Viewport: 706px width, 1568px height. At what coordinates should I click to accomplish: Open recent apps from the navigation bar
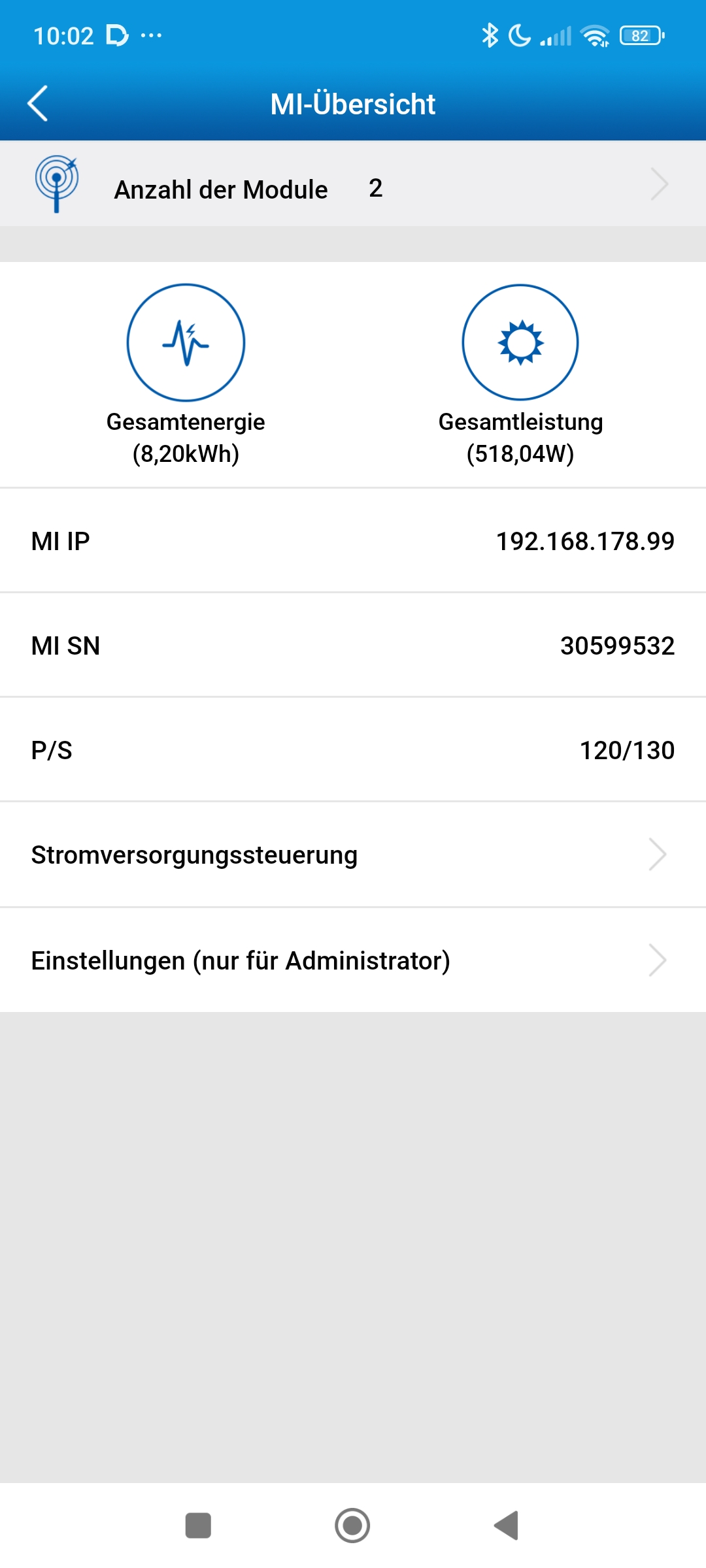click(198, 1526)
